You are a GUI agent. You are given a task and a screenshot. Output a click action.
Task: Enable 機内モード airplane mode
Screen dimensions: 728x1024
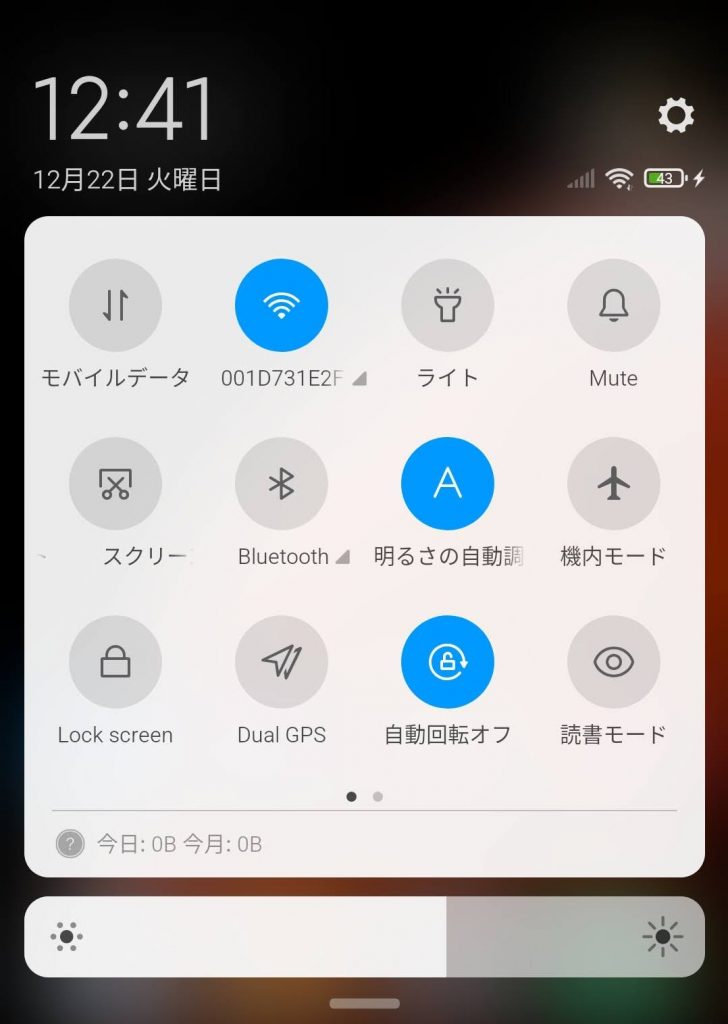coord(613,484)
